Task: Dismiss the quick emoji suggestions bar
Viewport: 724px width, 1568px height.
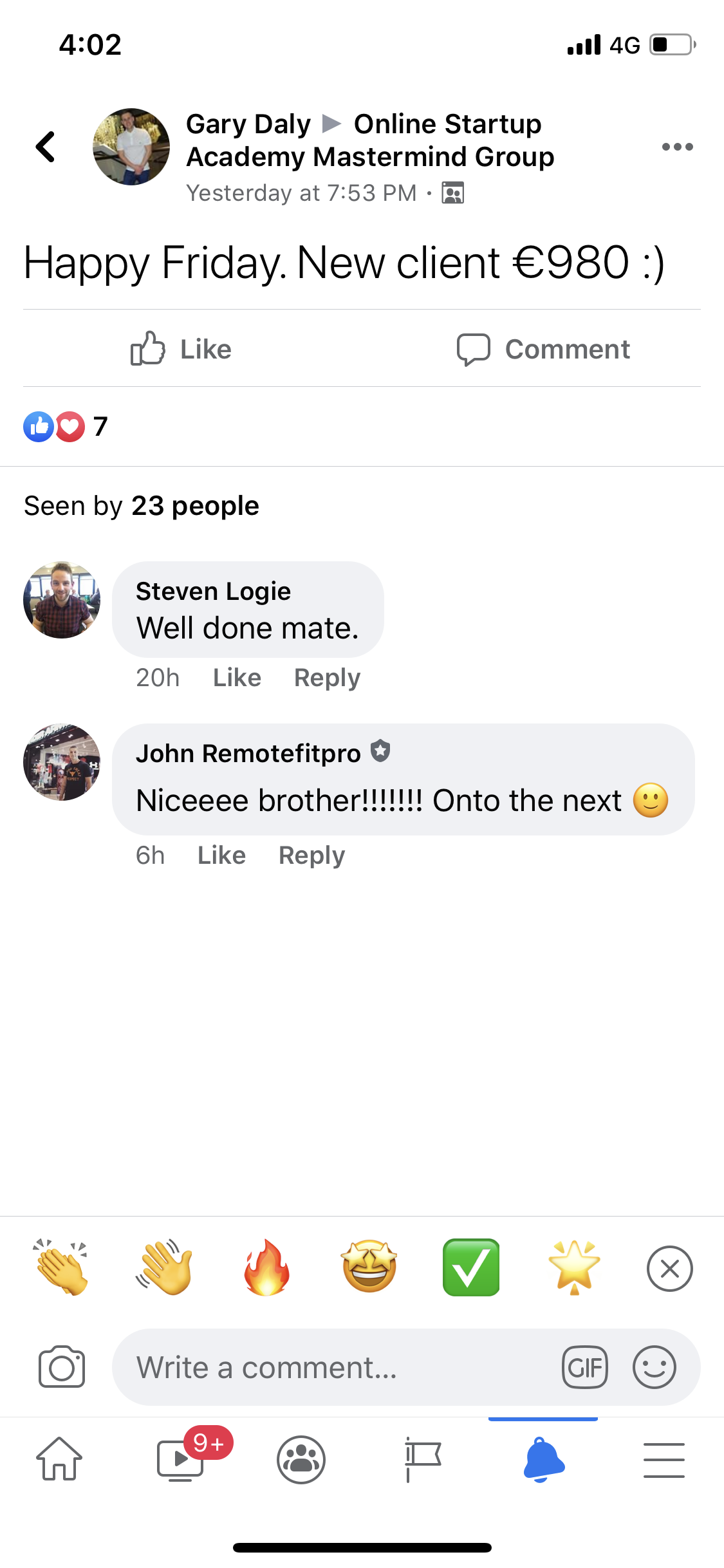Action: [669, 1269]
